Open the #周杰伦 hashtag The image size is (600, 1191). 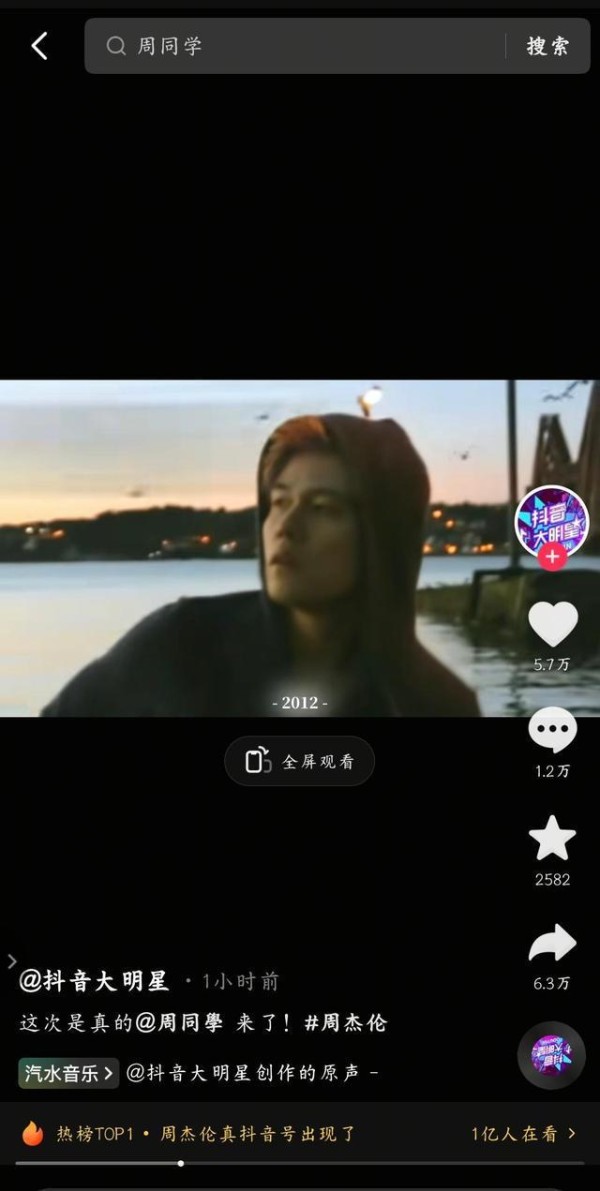click(345, 1023)
